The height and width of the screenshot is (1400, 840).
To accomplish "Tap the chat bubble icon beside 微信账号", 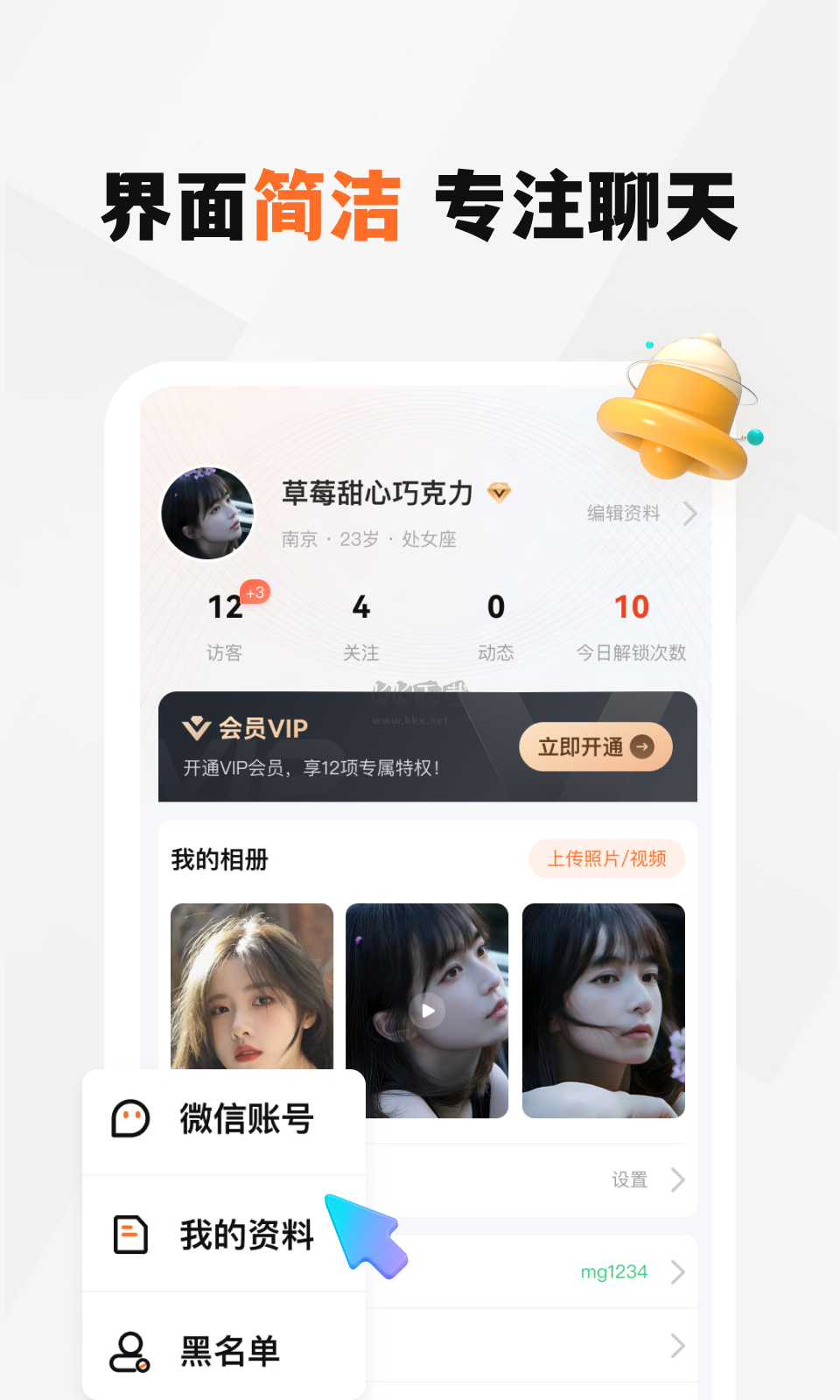I will [131, 1117].
